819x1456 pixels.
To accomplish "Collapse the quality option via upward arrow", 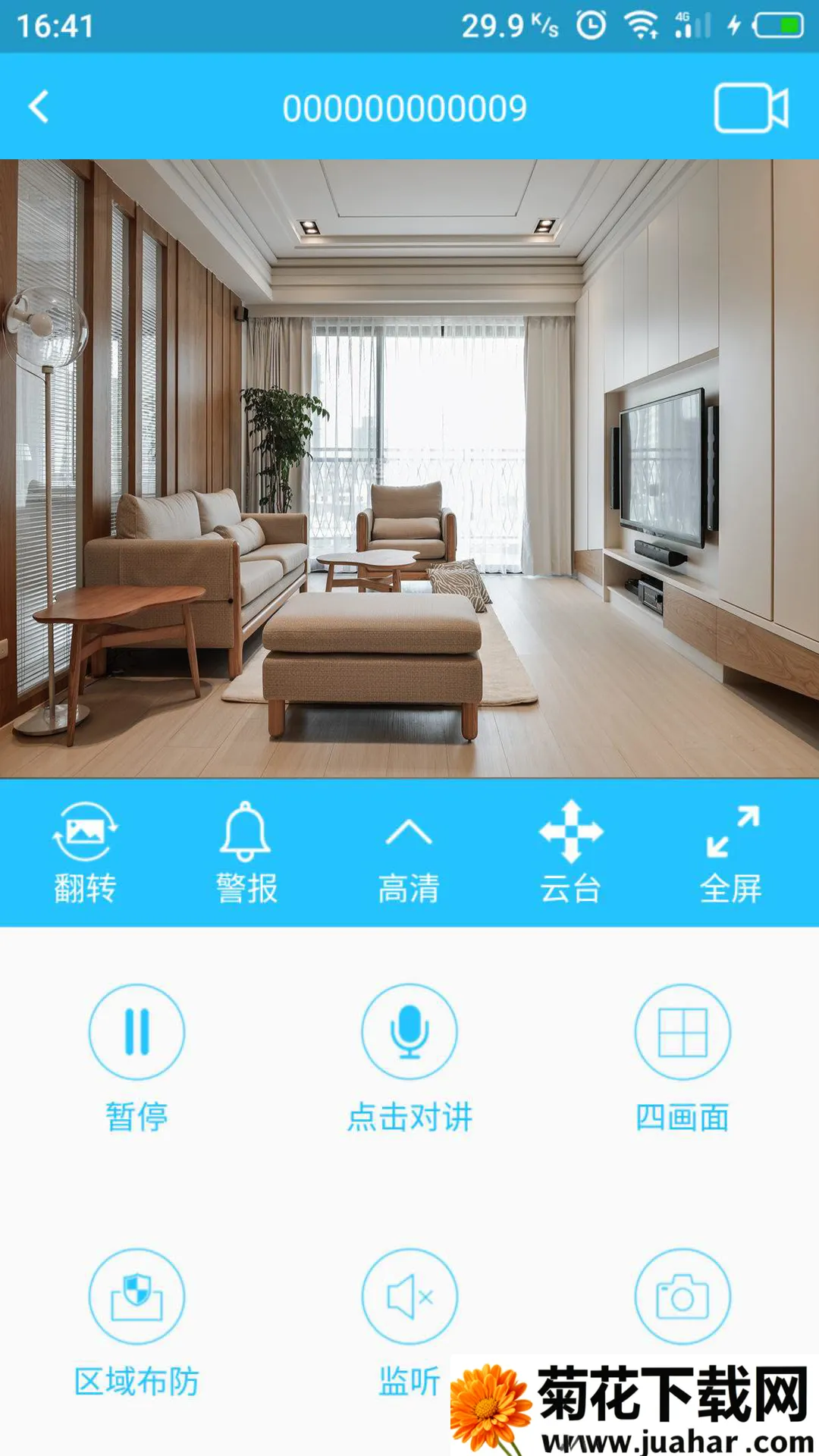I will tap(409, 830).
